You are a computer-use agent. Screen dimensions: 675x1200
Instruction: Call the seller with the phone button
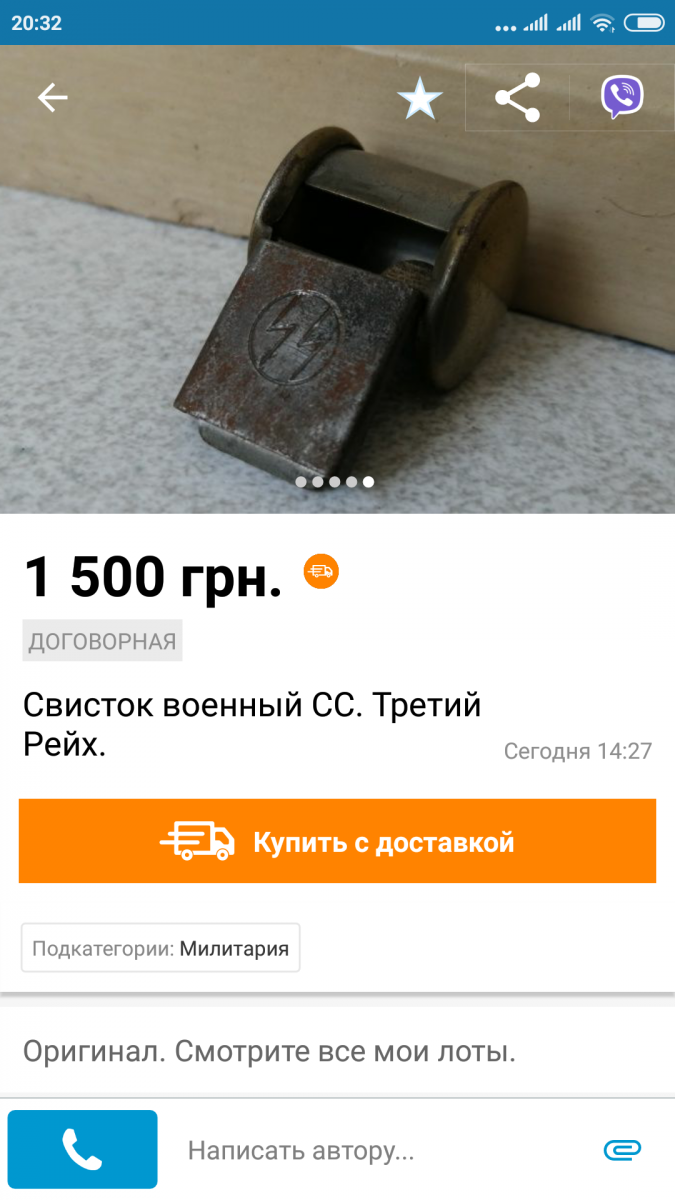[82, 1150]
